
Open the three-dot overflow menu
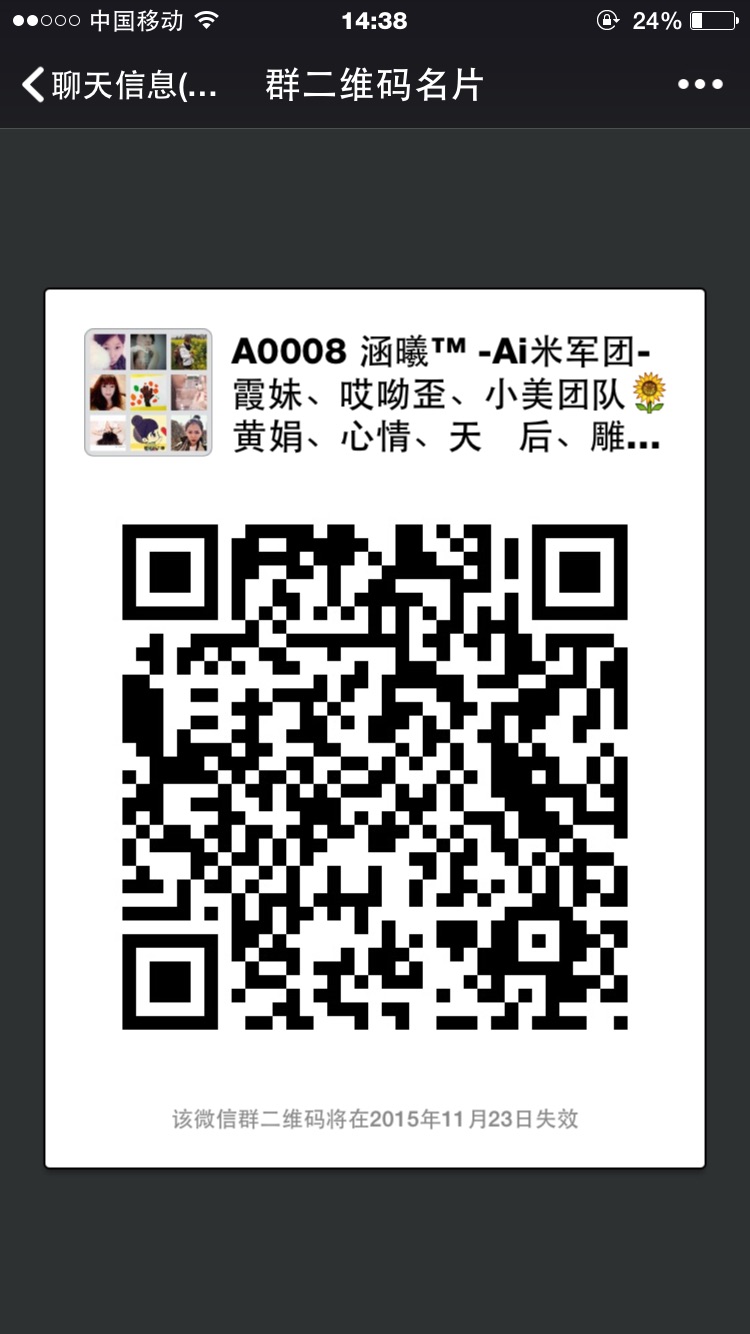pyautogui.click(x=700, y=85)
